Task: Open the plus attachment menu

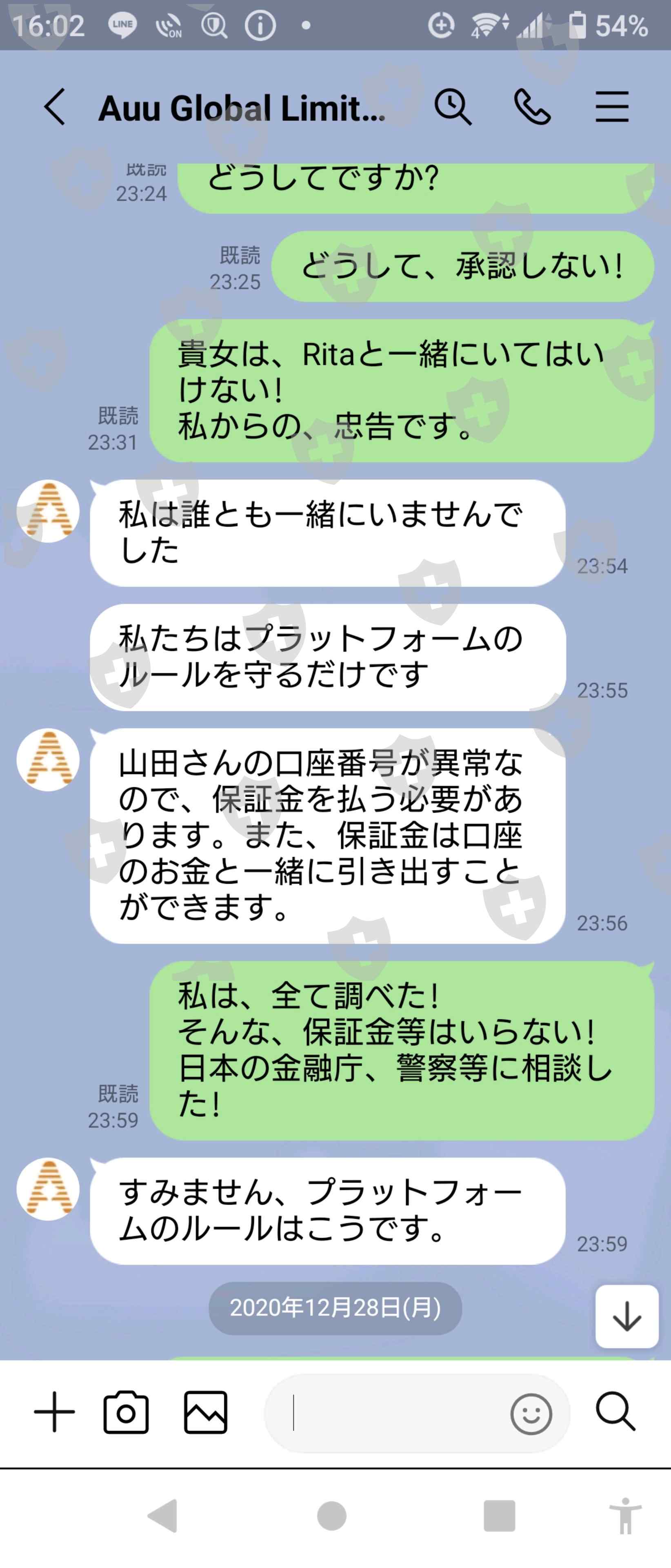Action: coord(55,1412)
